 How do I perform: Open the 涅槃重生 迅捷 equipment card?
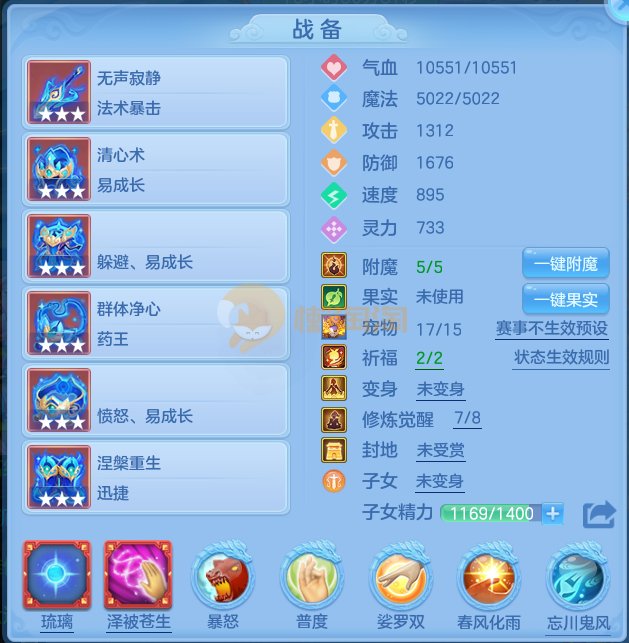click(155, 478)
